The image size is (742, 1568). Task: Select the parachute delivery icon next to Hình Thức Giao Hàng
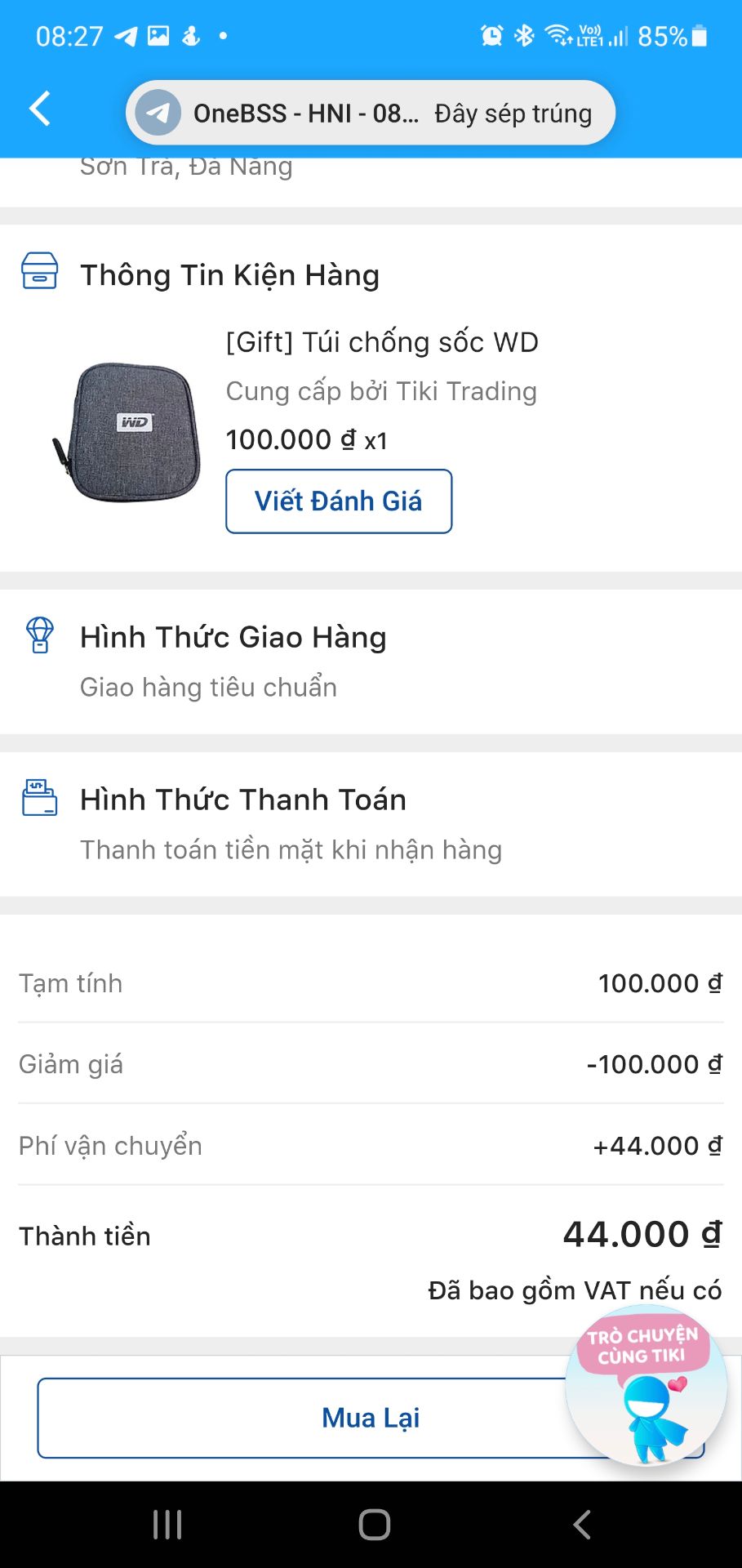[x=38, y=636]
